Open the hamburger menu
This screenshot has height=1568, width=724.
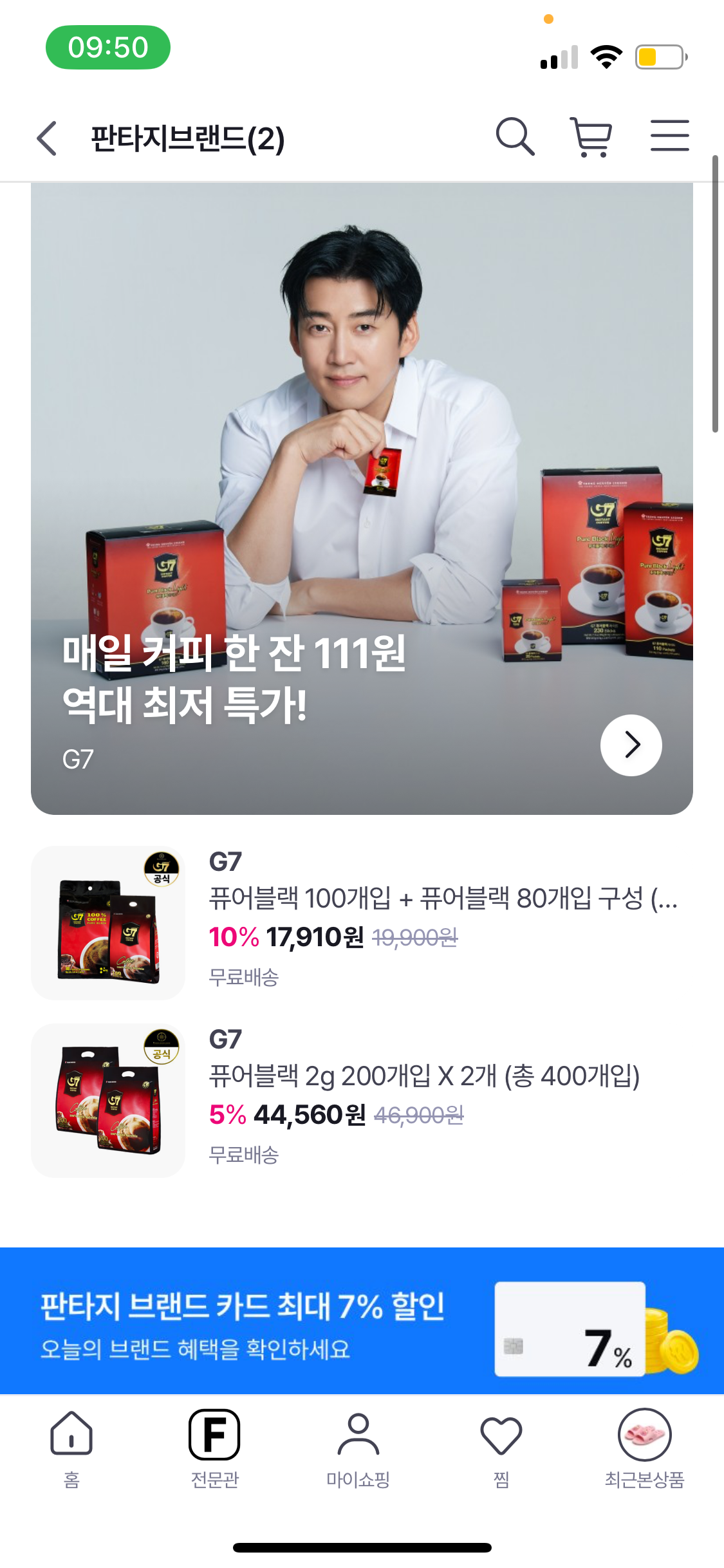click(x=669, y=136)
